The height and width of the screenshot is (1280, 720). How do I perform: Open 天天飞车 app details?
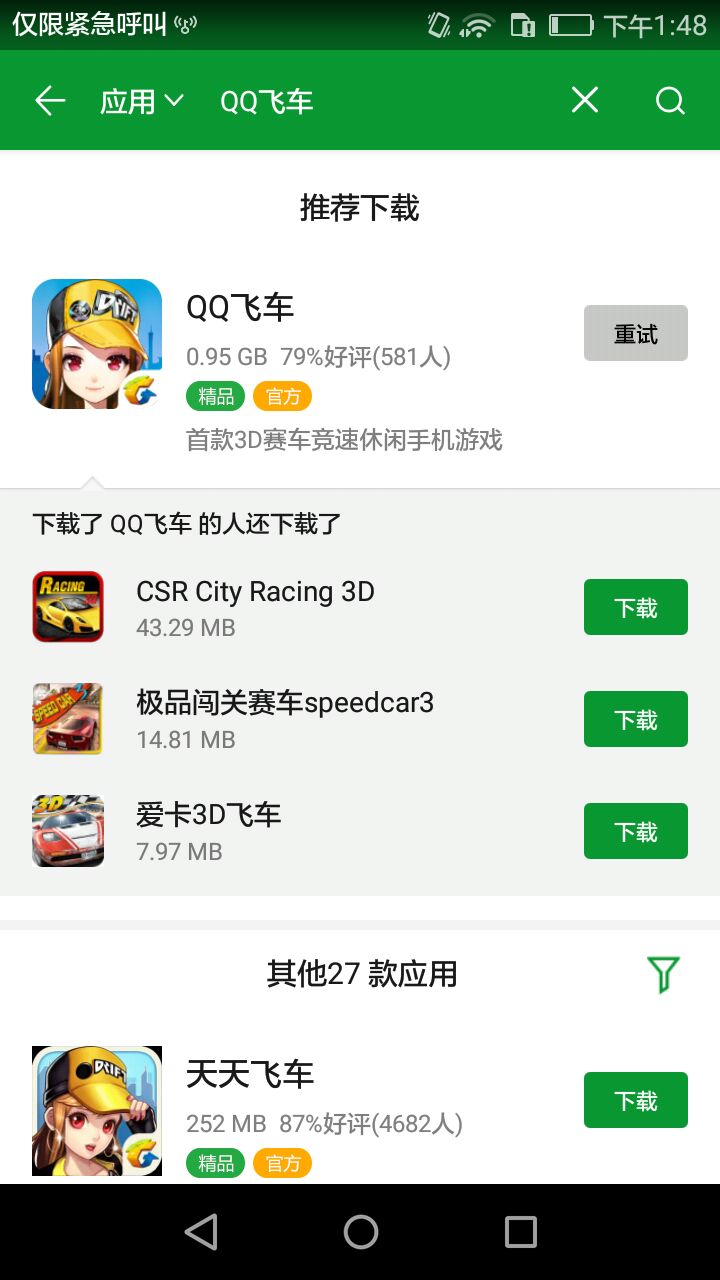(x=250, y=1075)
